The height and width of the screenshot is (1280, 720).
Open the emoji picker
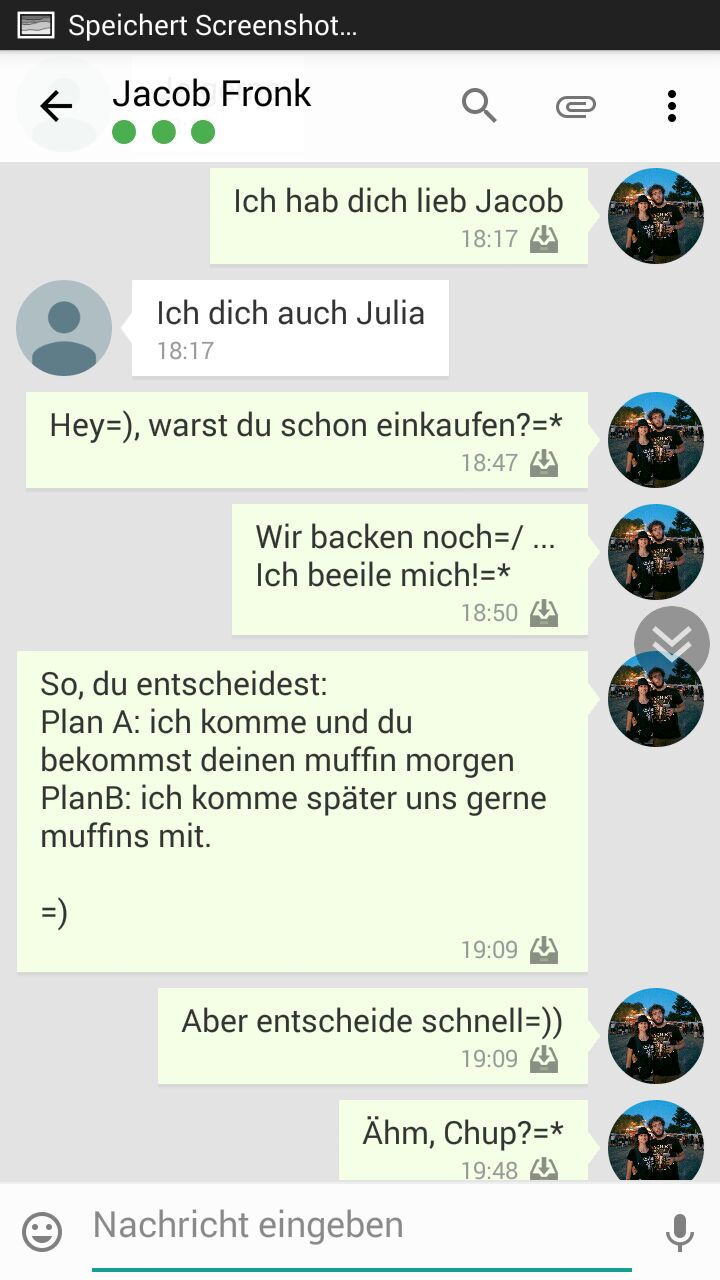click(42, 1232)
